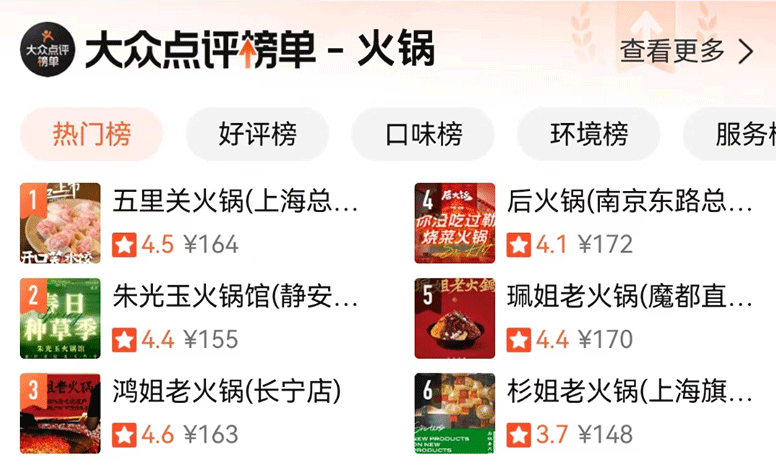Open 后火锅(南京东路) restaurant entry
The width and height of the screenshot is (776, 476).
(x=630, y=203)
